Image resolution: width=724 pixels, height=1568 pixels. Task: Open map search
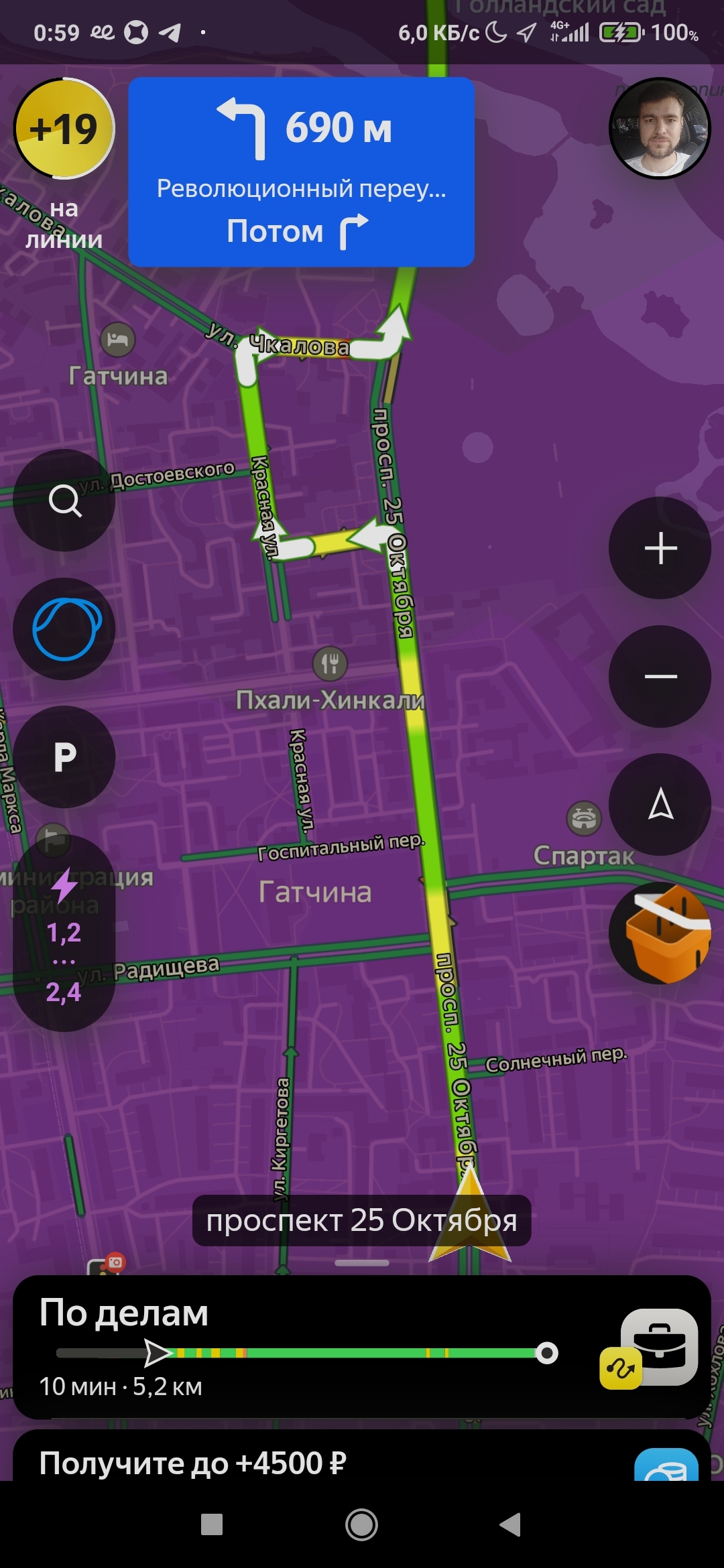pos(64,500)
